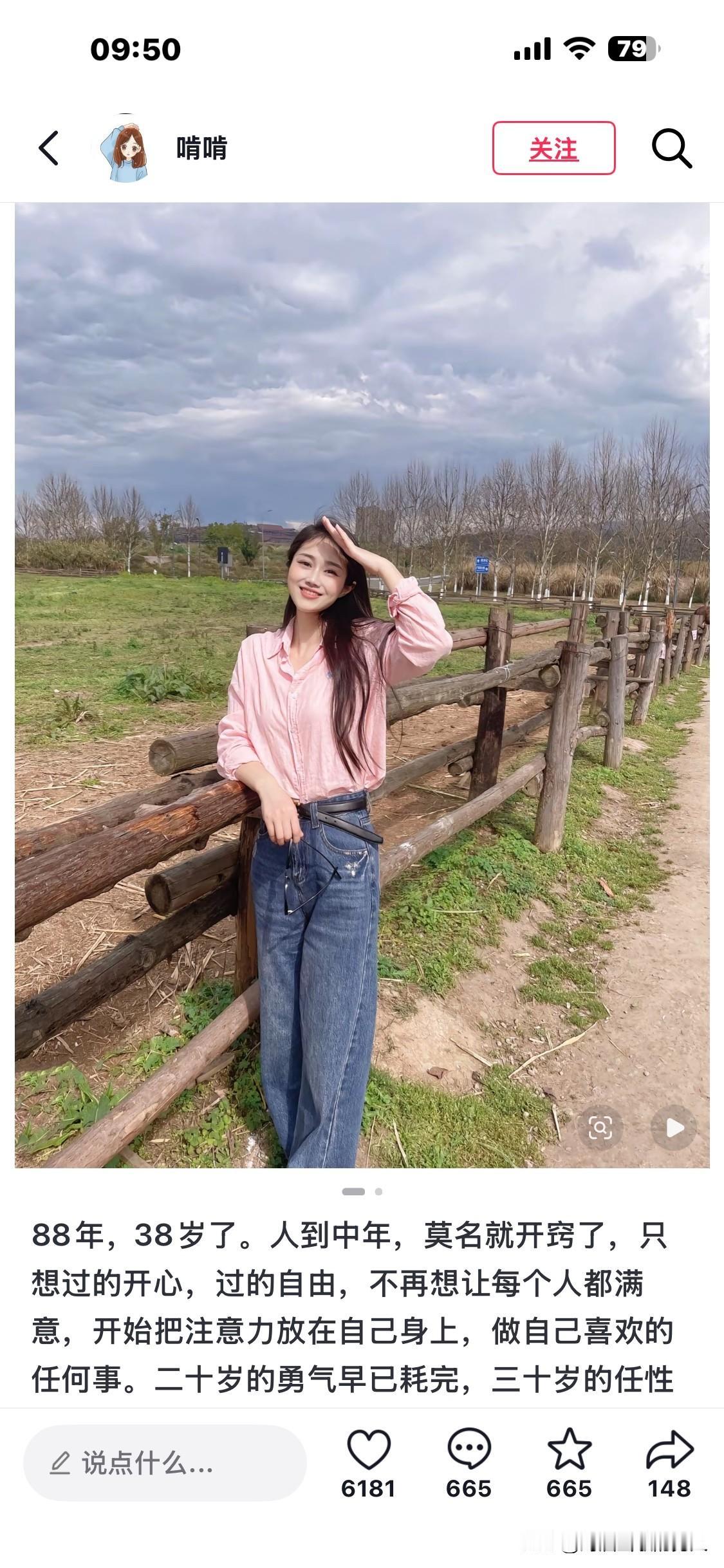The width and height of the screenshot is (724, 1568).
Task: Open search with the magnifier icon
Action: [671, 149]
